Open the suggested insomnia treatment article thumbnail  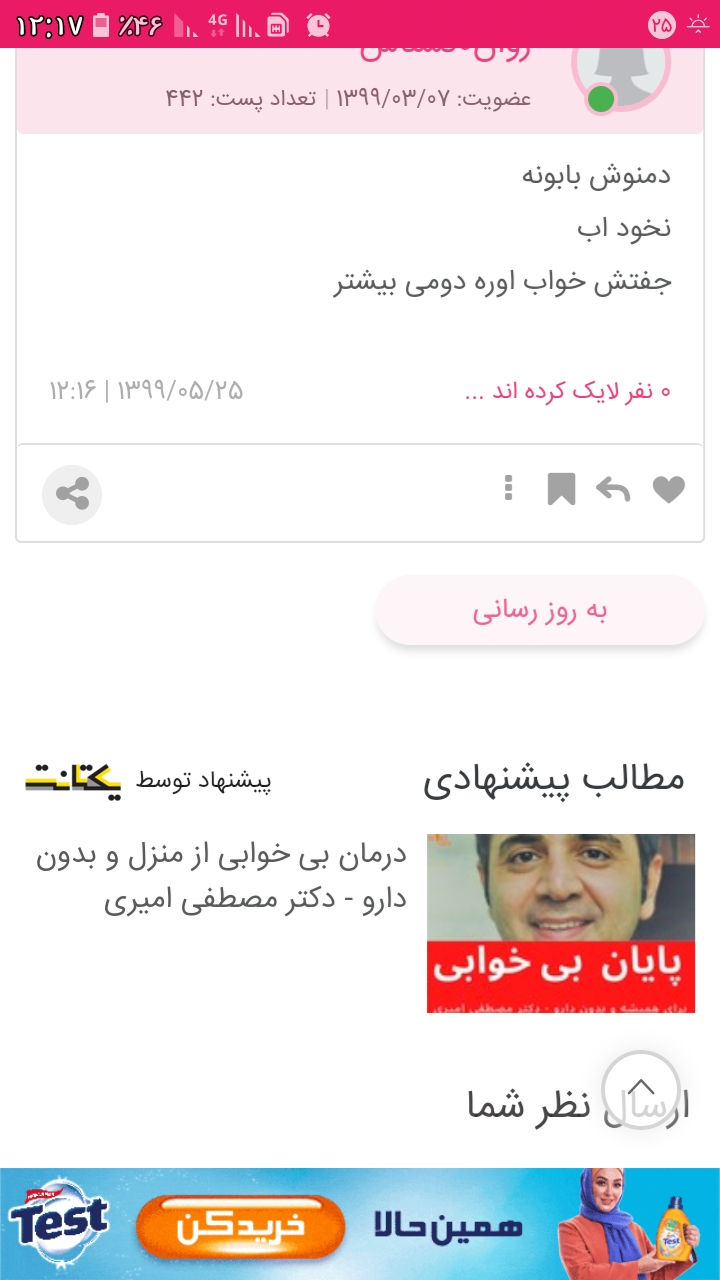(x=560, y=923)
